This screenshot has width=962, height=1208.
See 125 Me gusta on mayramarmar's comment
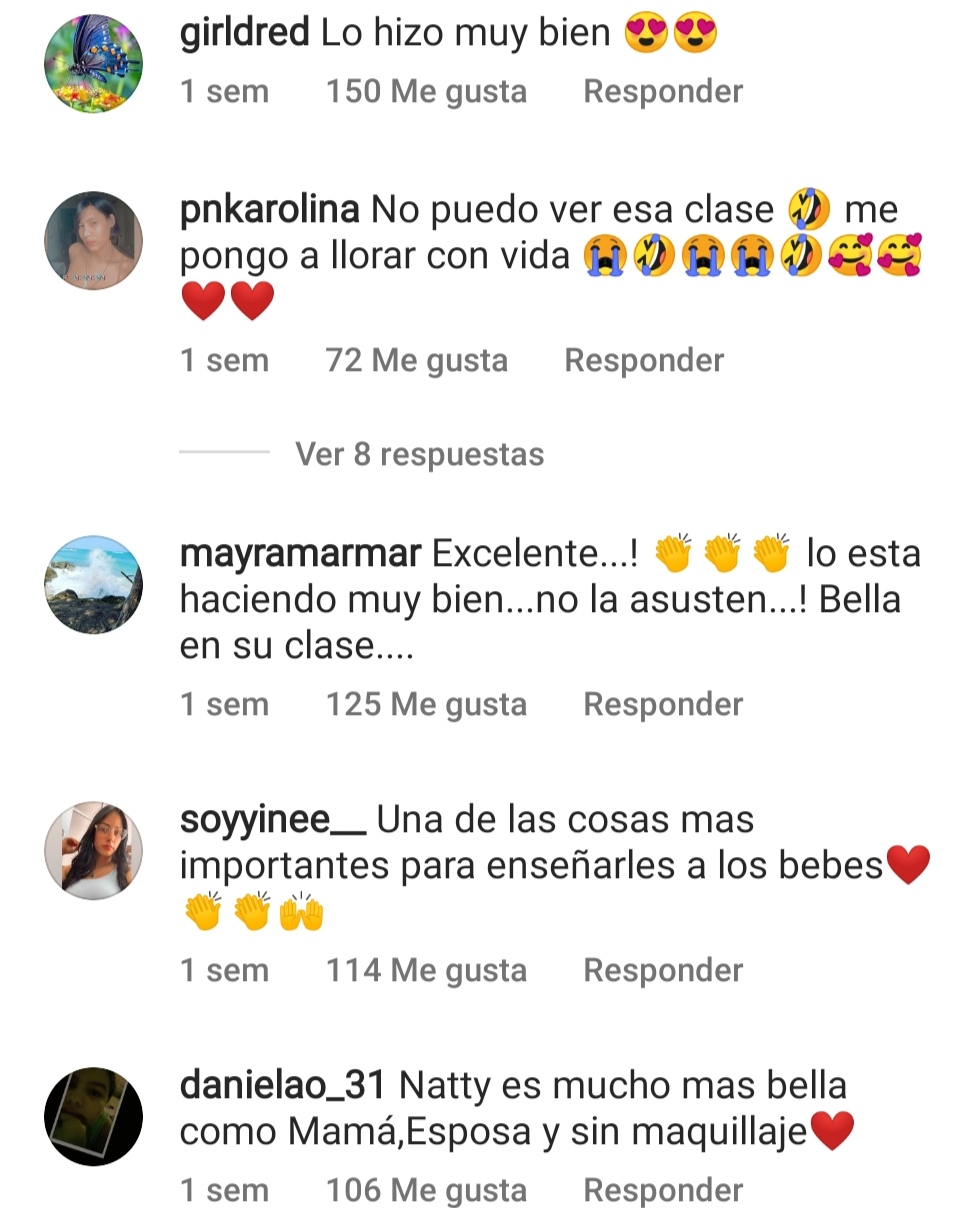[x=426, y=704]
